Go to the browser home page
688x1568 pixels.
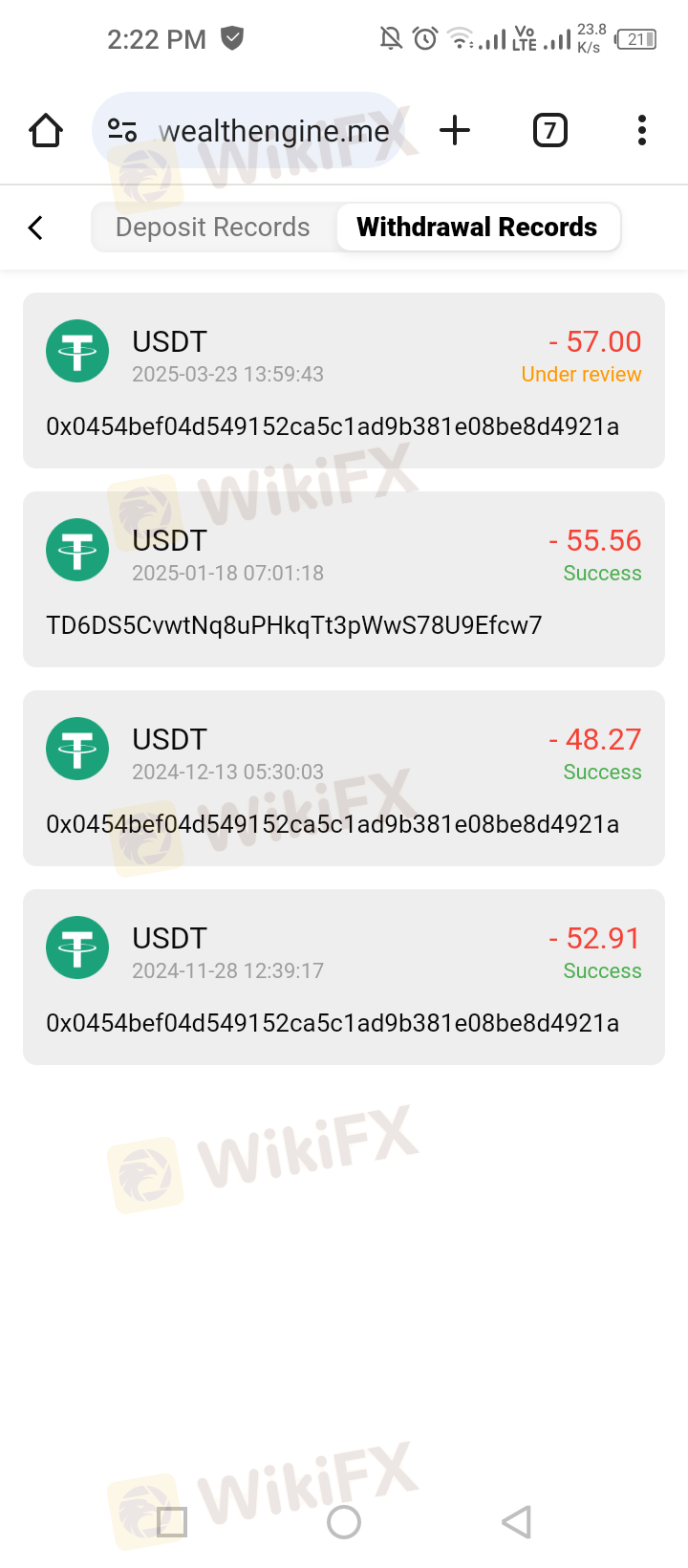coord(46,130)
